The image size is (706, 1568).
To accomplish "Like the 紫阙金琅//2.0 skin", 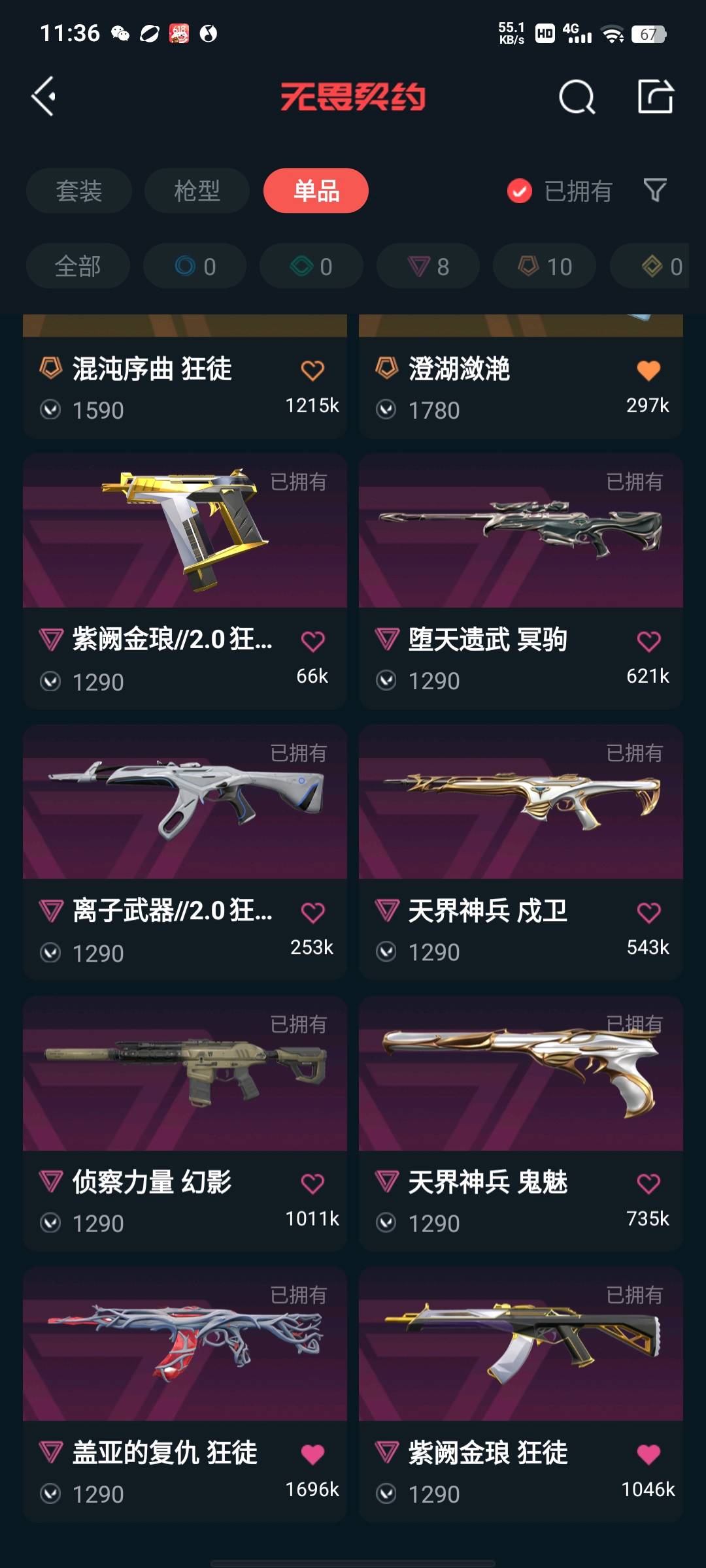I will (312, 642).
